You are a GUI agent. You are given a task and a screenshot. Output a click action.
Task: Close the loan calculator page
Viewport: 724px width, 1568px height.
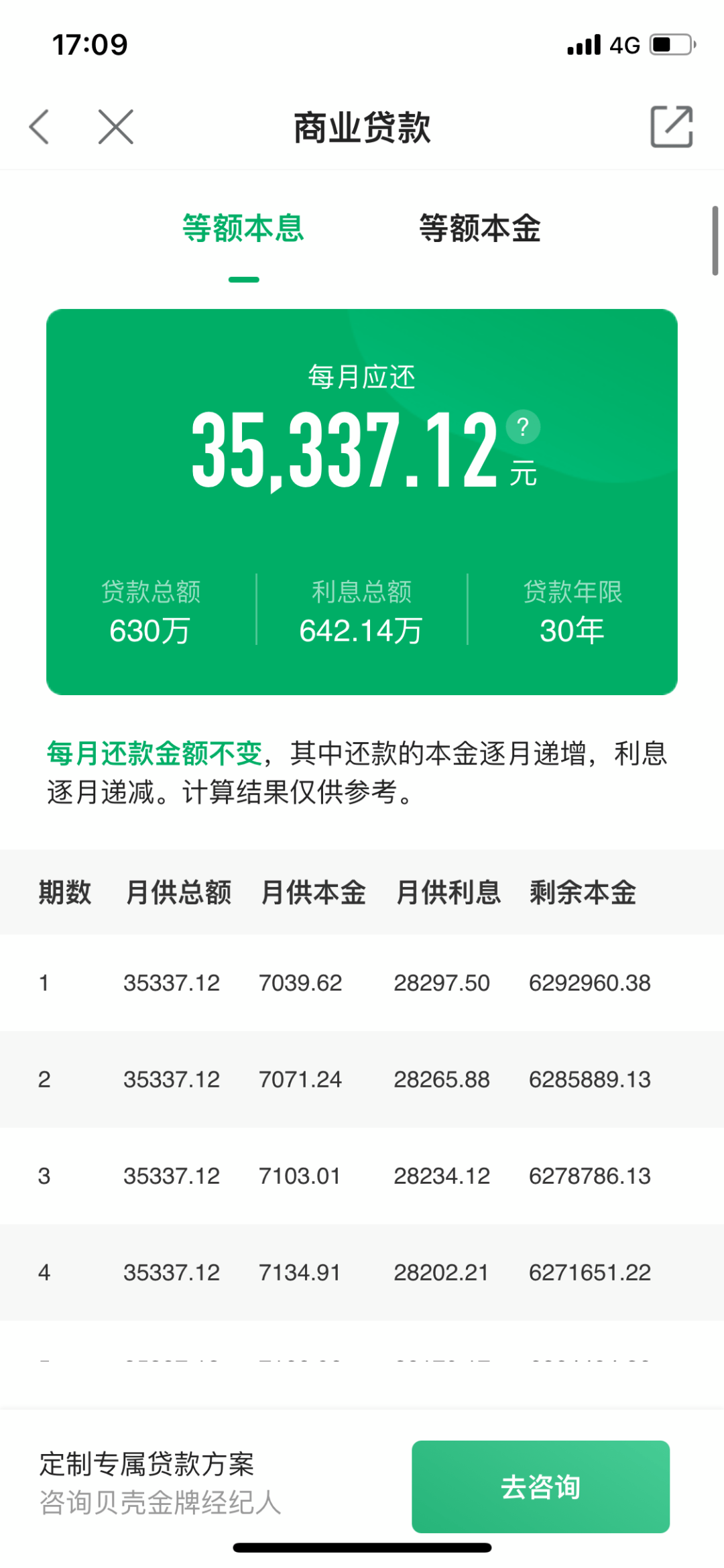(115, 127)
